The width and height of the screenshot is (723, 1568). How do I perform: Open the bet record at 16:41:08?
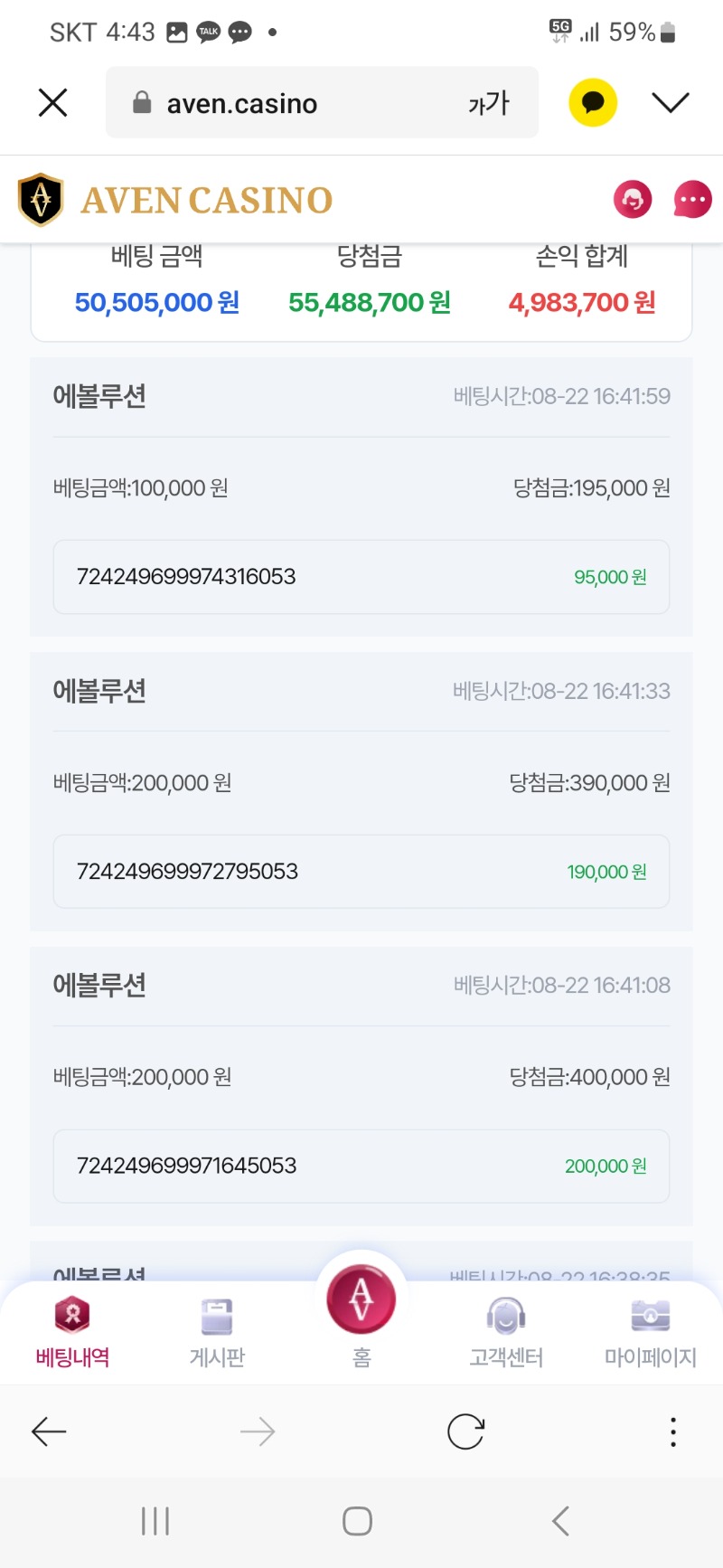click(x=361, y=1086)
